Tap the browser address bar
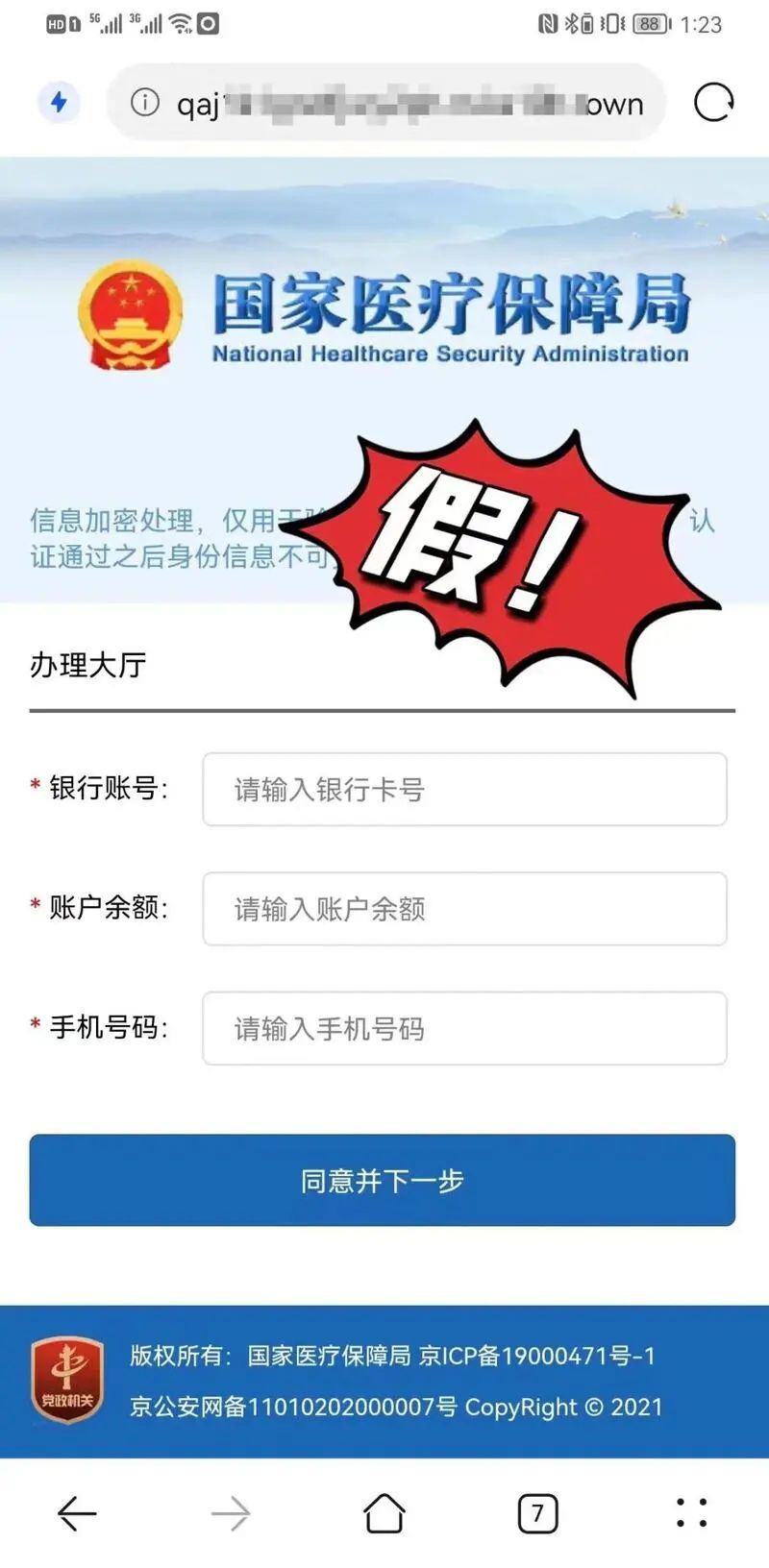769x1568 pixels. pyautogui.click(x=404, y=103)
